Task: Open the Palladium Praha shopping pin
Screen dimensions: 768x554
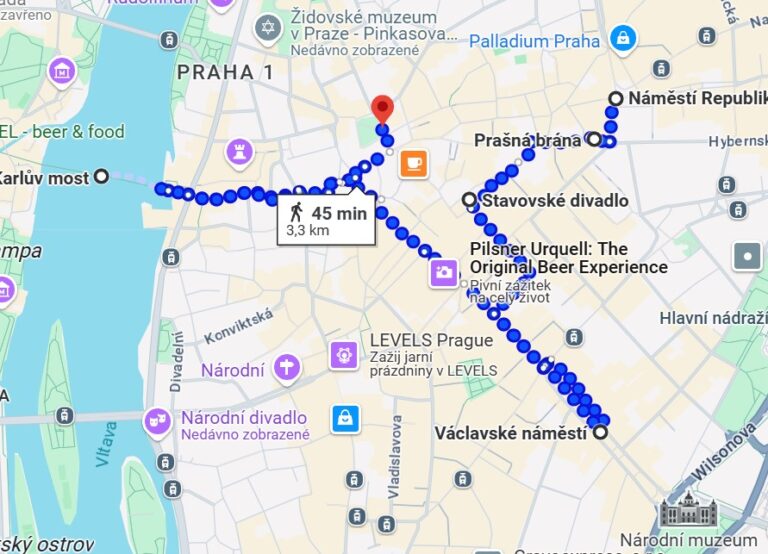Action: [624, 39]
